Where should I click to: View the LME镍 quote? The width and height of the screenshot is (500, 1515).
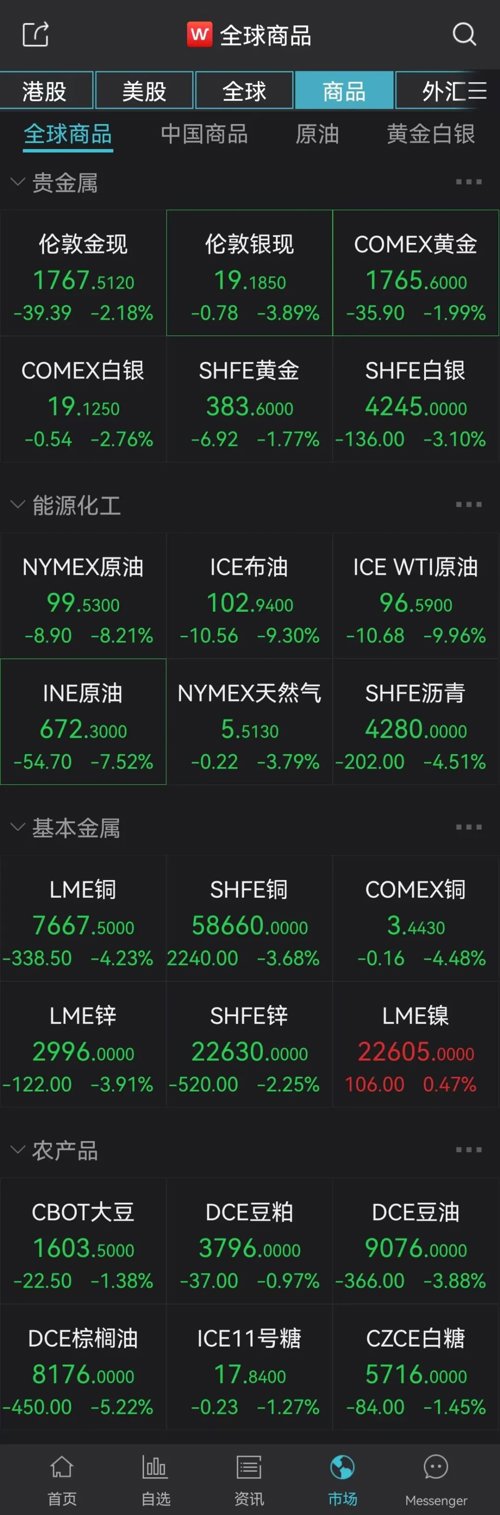point(416,1044)
